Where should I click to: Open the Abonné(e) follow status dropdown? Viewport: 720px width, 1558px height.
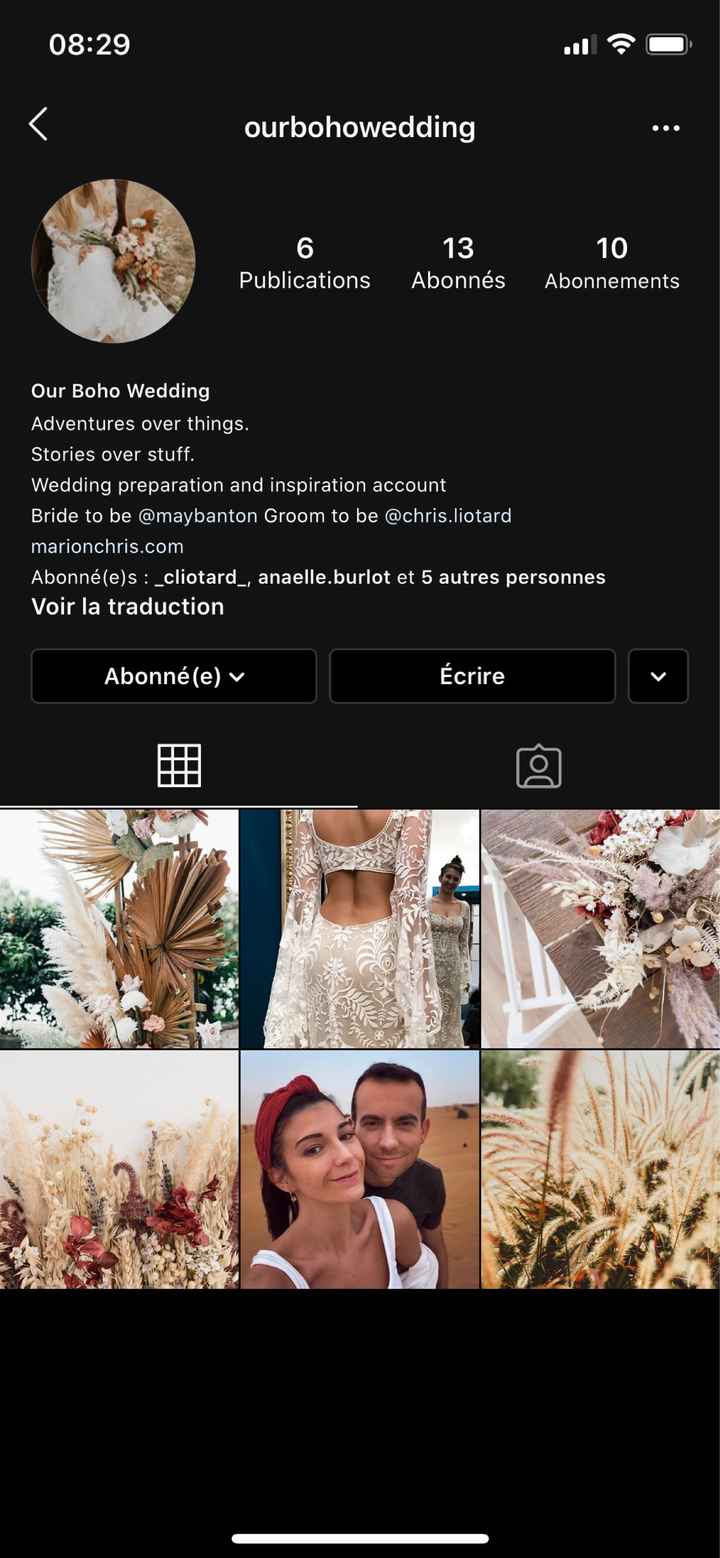(173, 676)
